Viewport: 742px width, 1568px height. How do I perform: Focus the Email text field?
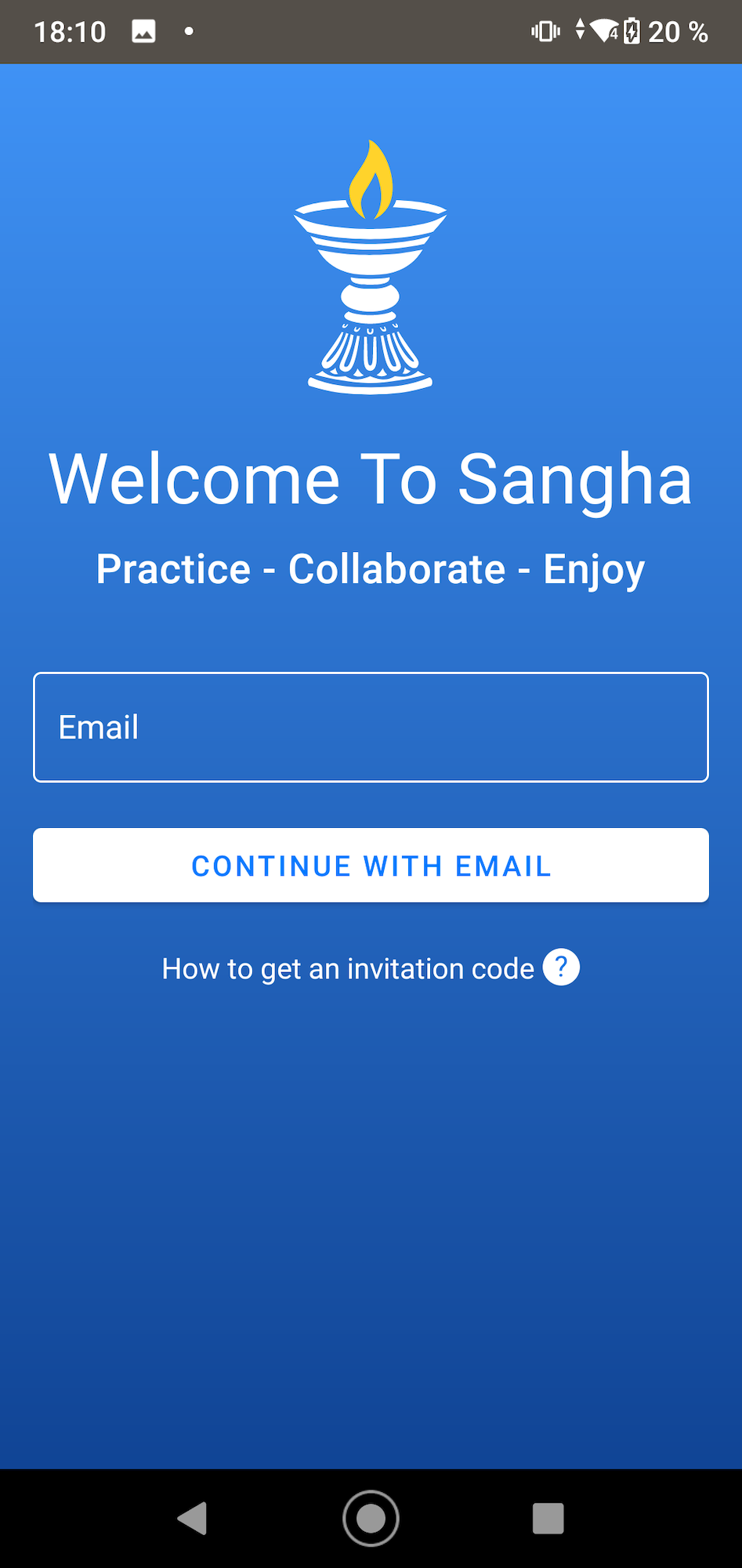(371, 727)
